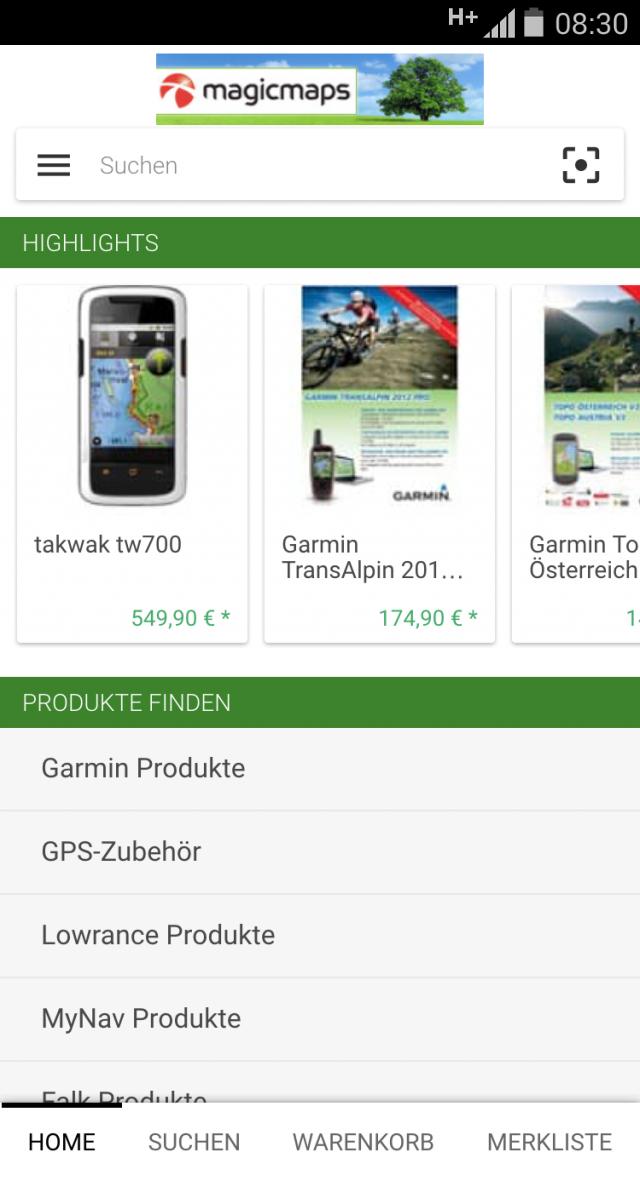This screenshot has height=1181, width=640.
Task: Switch to the Home tab
Action: tap(62, 1142)
